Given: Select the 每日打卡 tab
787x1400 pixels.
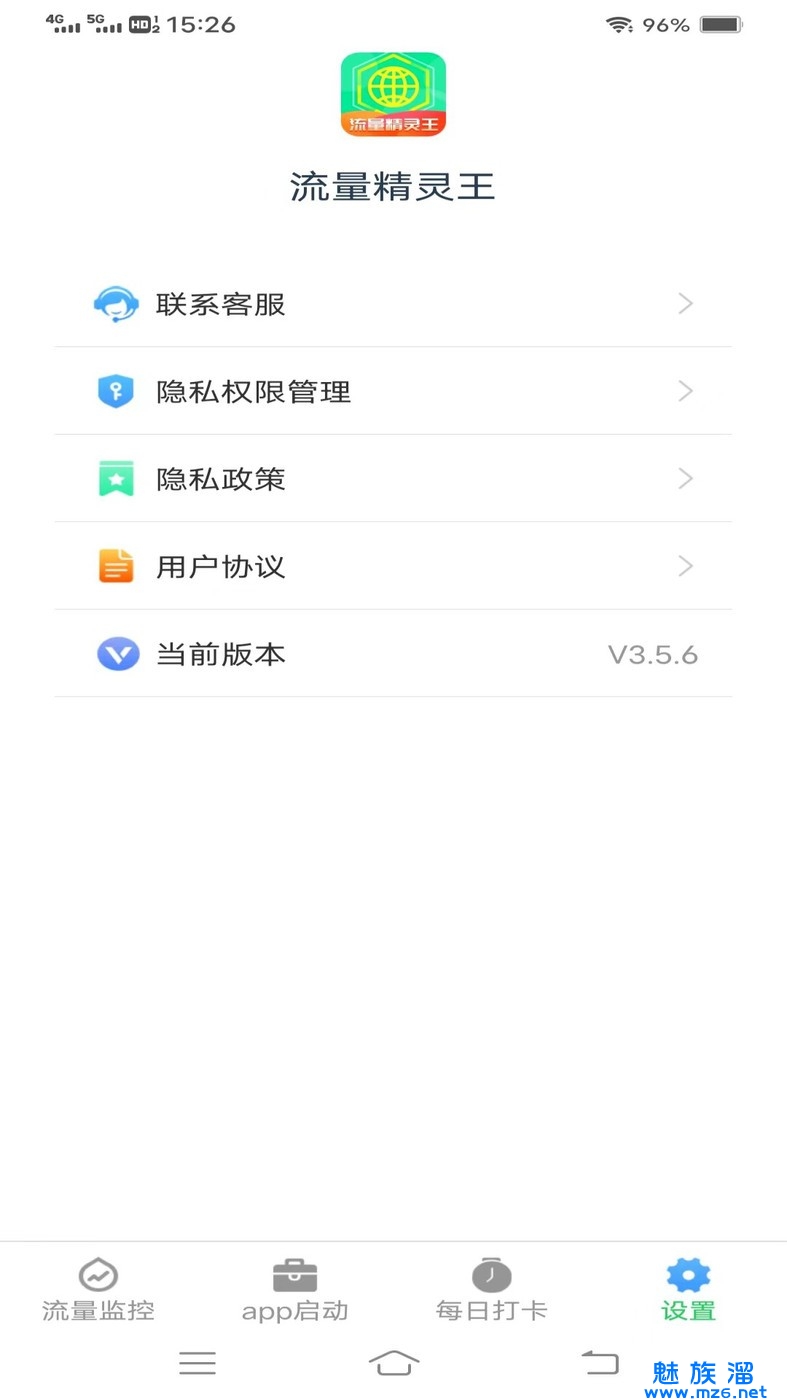Looking at the screenshot, I should pos(491,1291).
